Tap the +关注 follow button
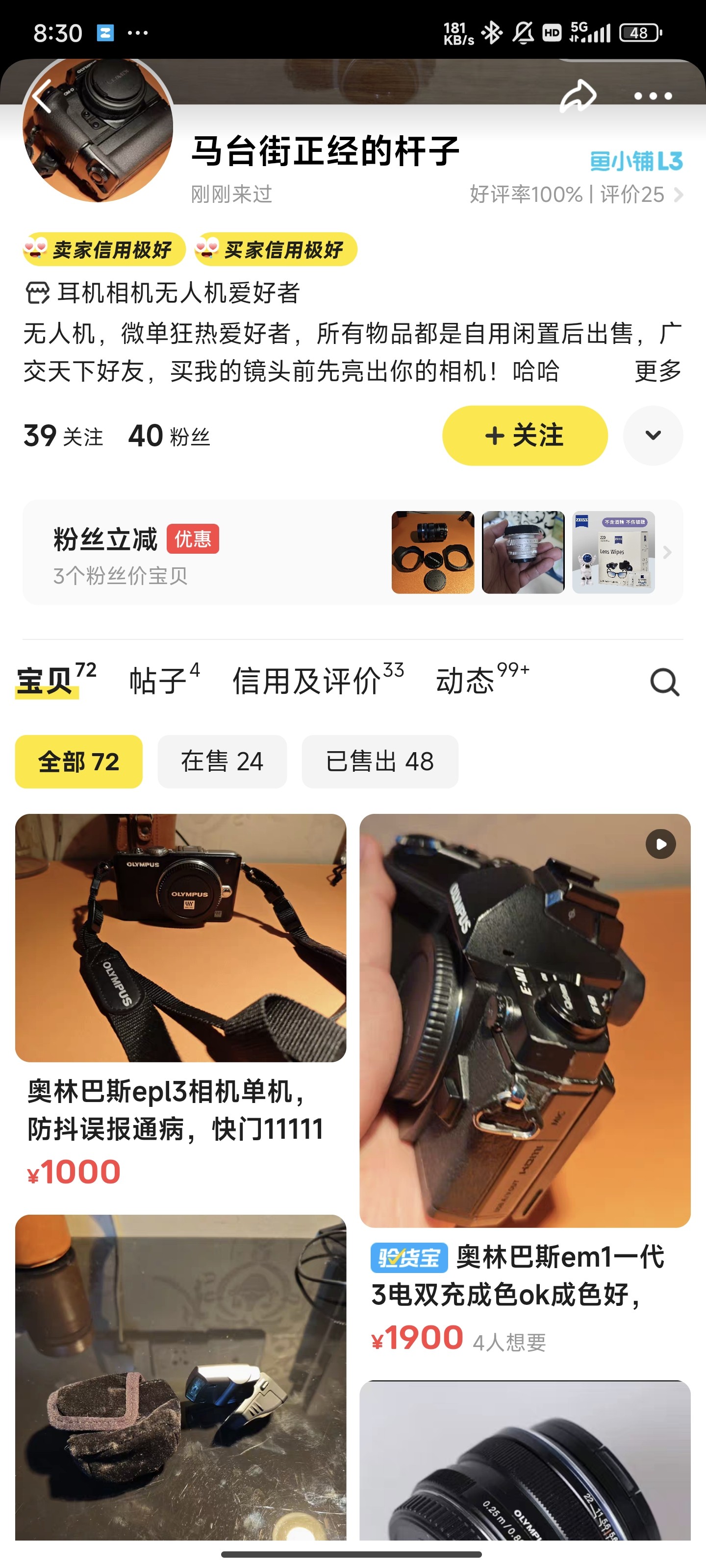The width and height of the screenshot is (706, 1568). click(x=525, y=436)
